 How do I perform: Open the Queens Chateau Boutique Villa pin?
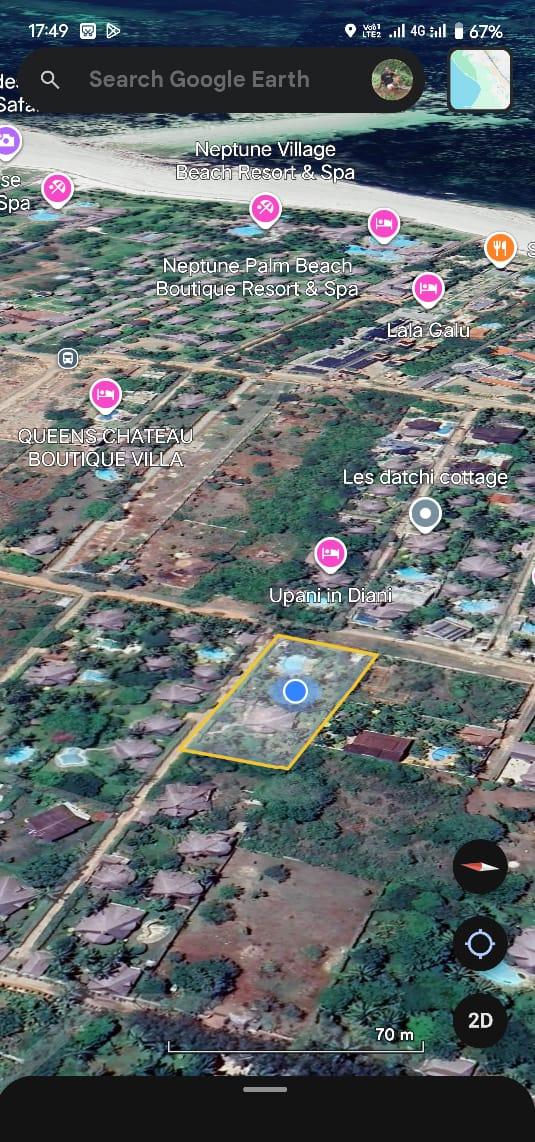point(106,397)
